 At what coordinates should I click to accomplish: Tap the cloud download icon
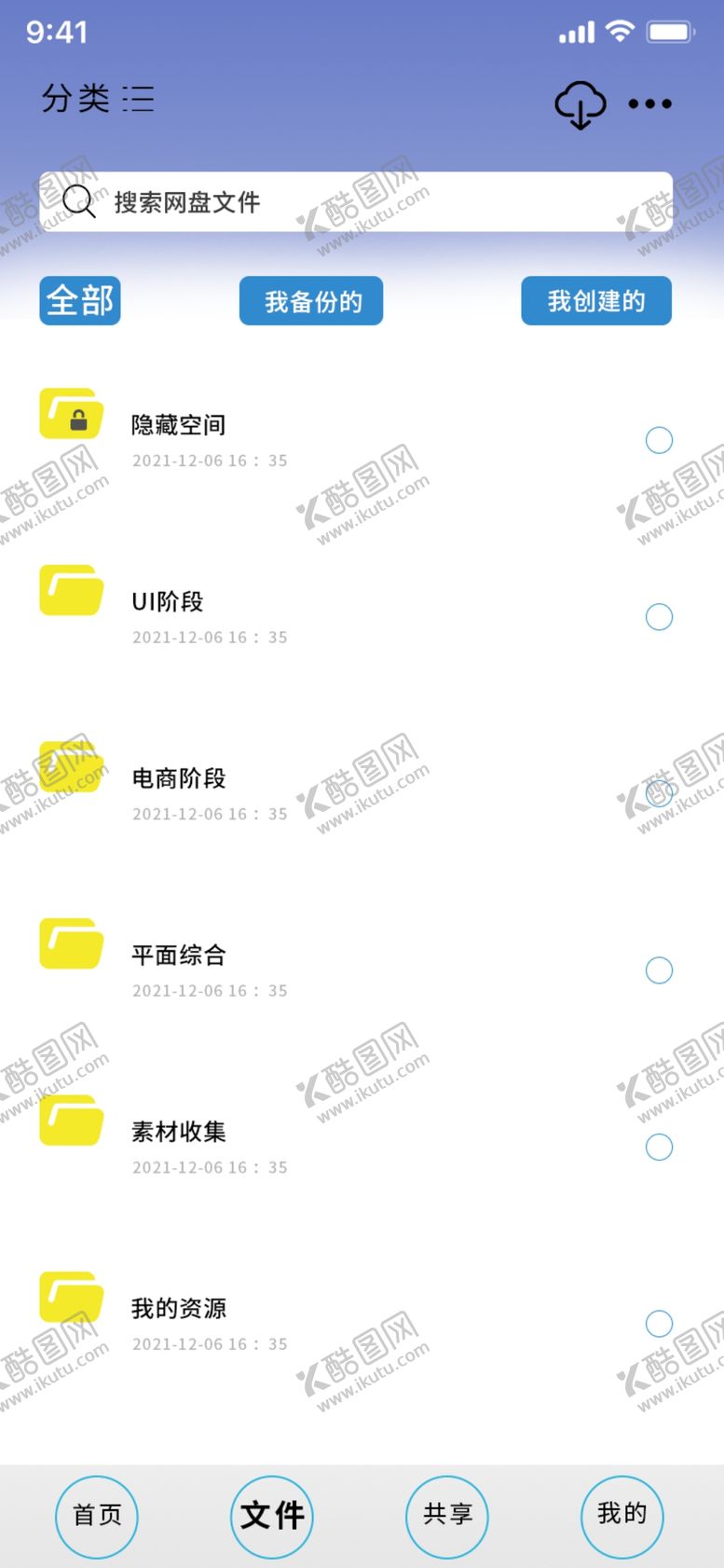[580, 104]
